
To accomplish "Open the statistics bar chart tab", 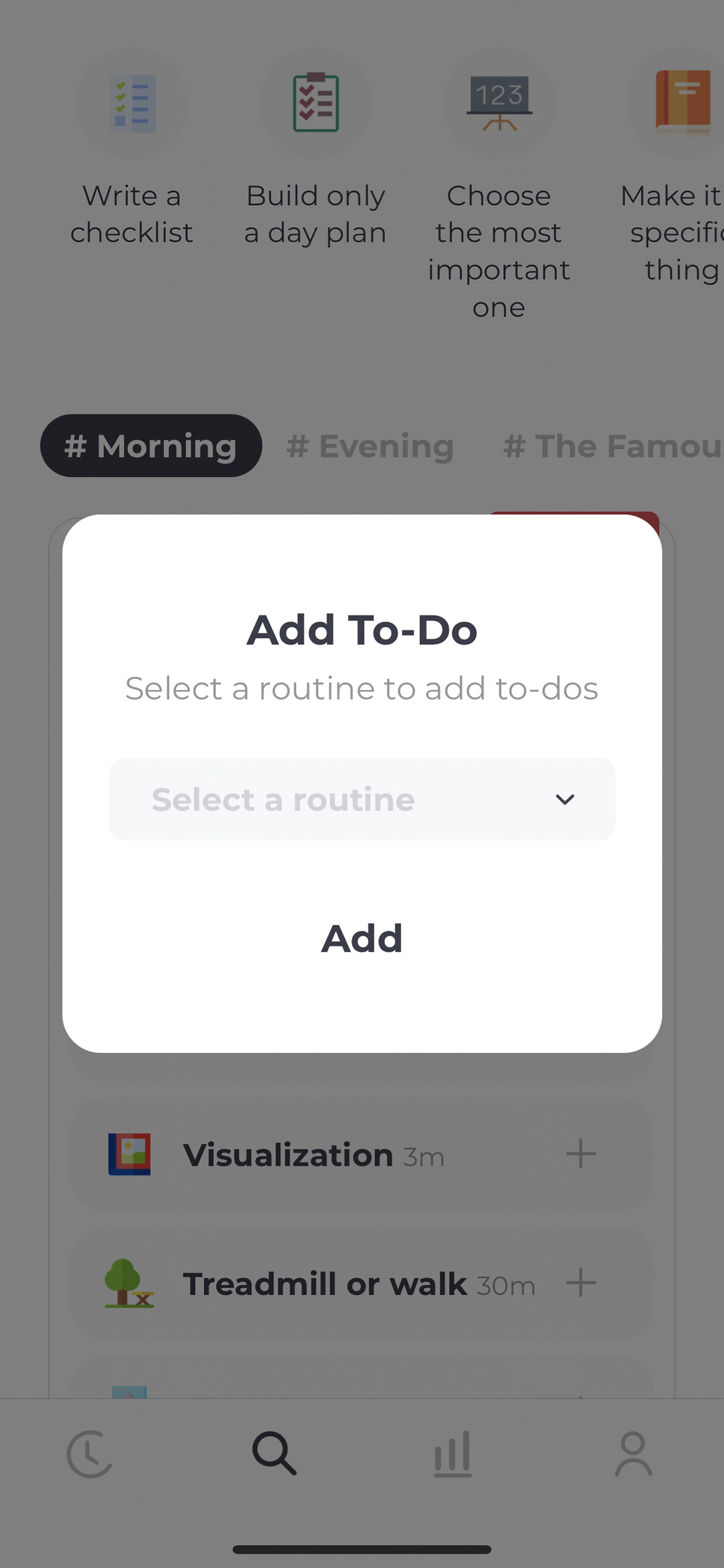I will (x=452, y=1454).
